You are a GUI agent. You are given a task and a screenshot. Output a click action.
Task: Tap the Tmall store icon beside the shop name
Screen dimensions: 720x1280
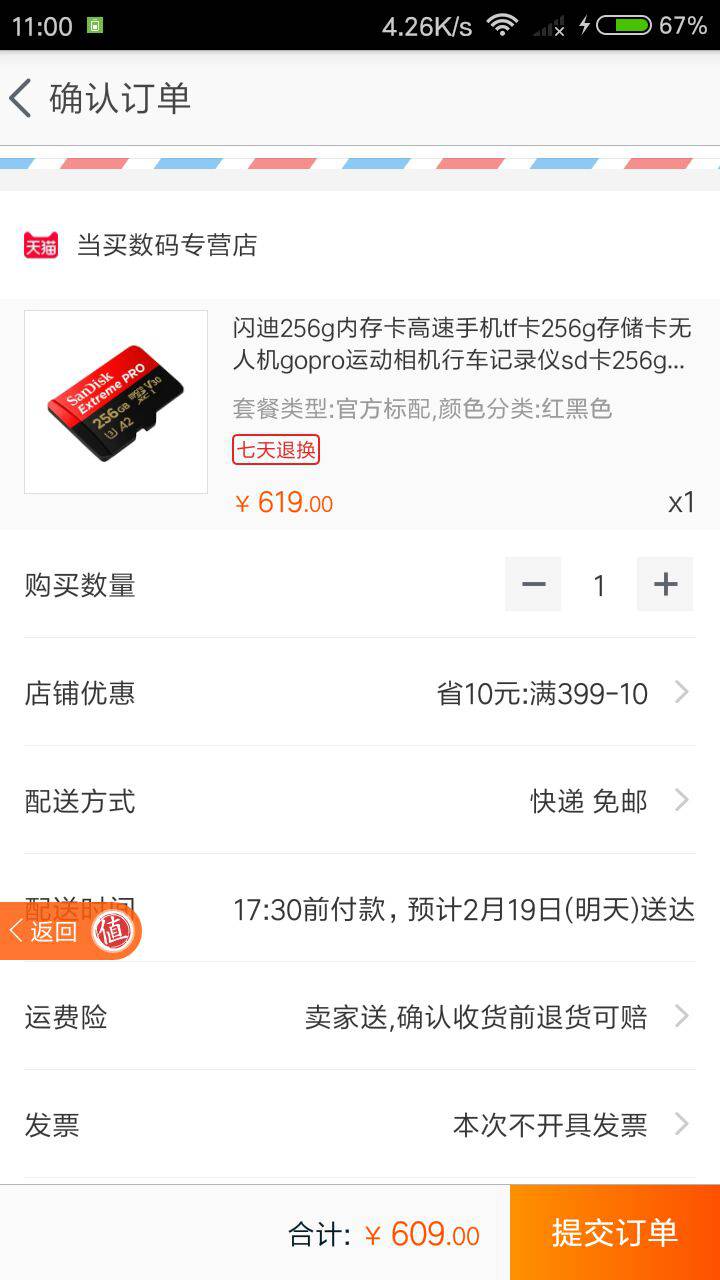(40, 245)
